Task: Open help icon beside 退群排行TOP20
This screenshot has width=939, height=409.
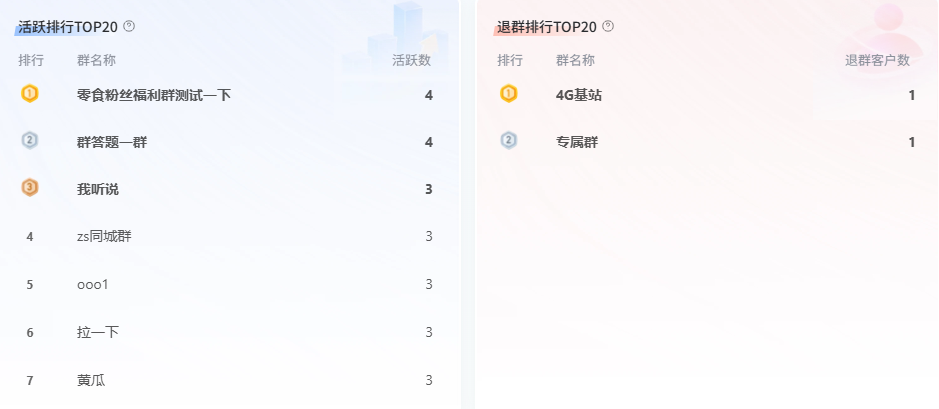Action: coord(608,26)
